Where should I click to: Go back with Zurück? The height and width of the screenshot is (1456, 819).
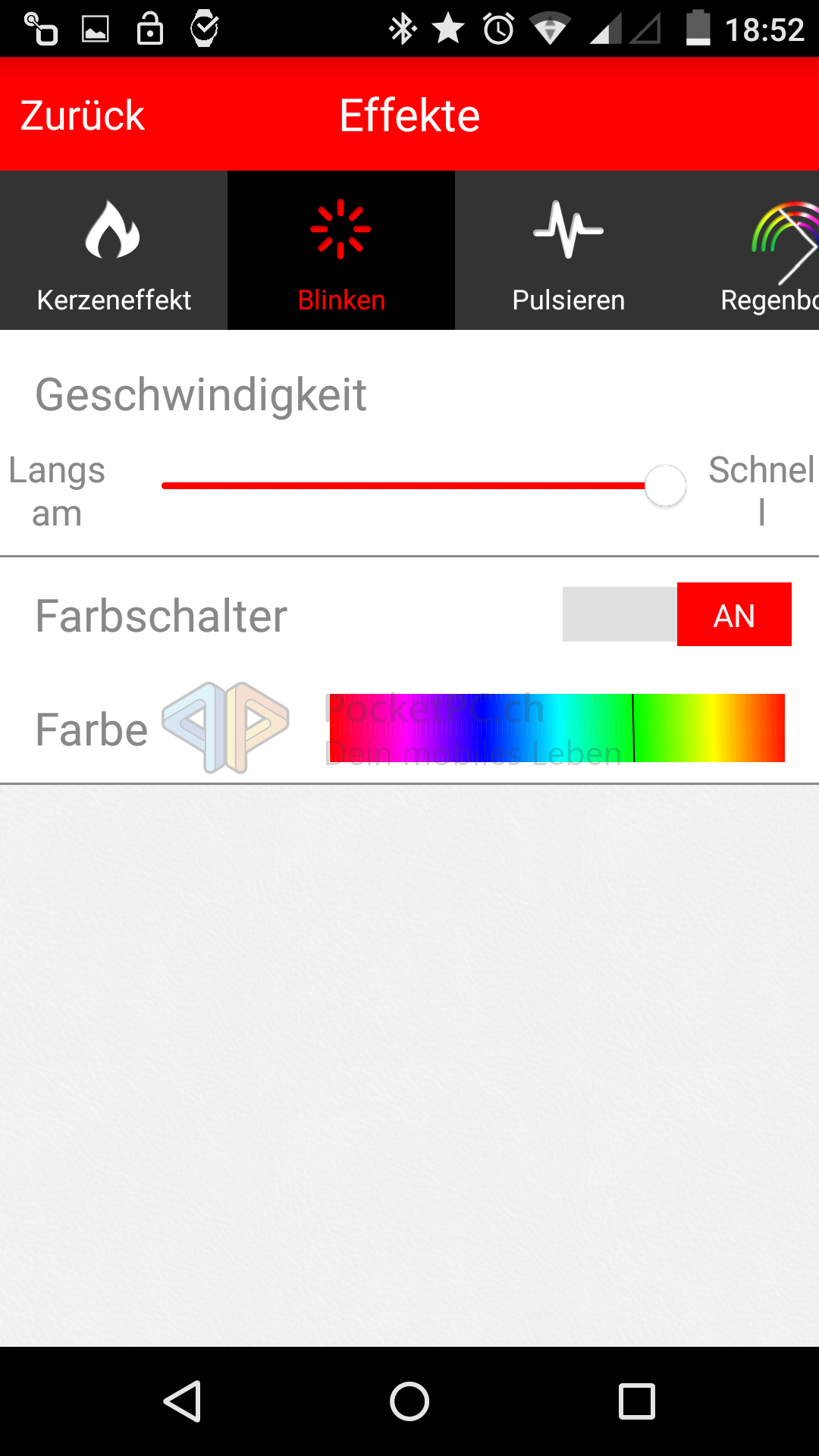pos(82,115)
